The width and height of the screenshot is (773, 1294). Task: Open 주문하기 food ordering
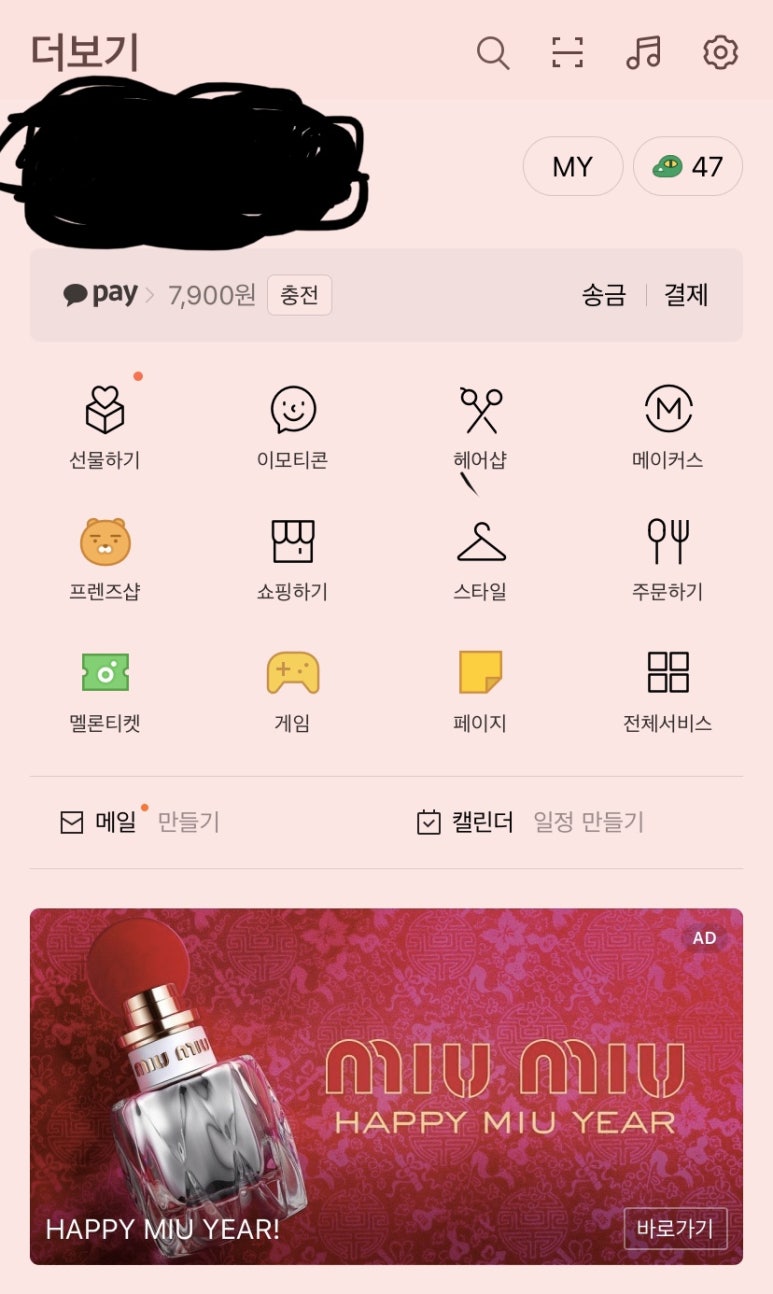(668, 558)
